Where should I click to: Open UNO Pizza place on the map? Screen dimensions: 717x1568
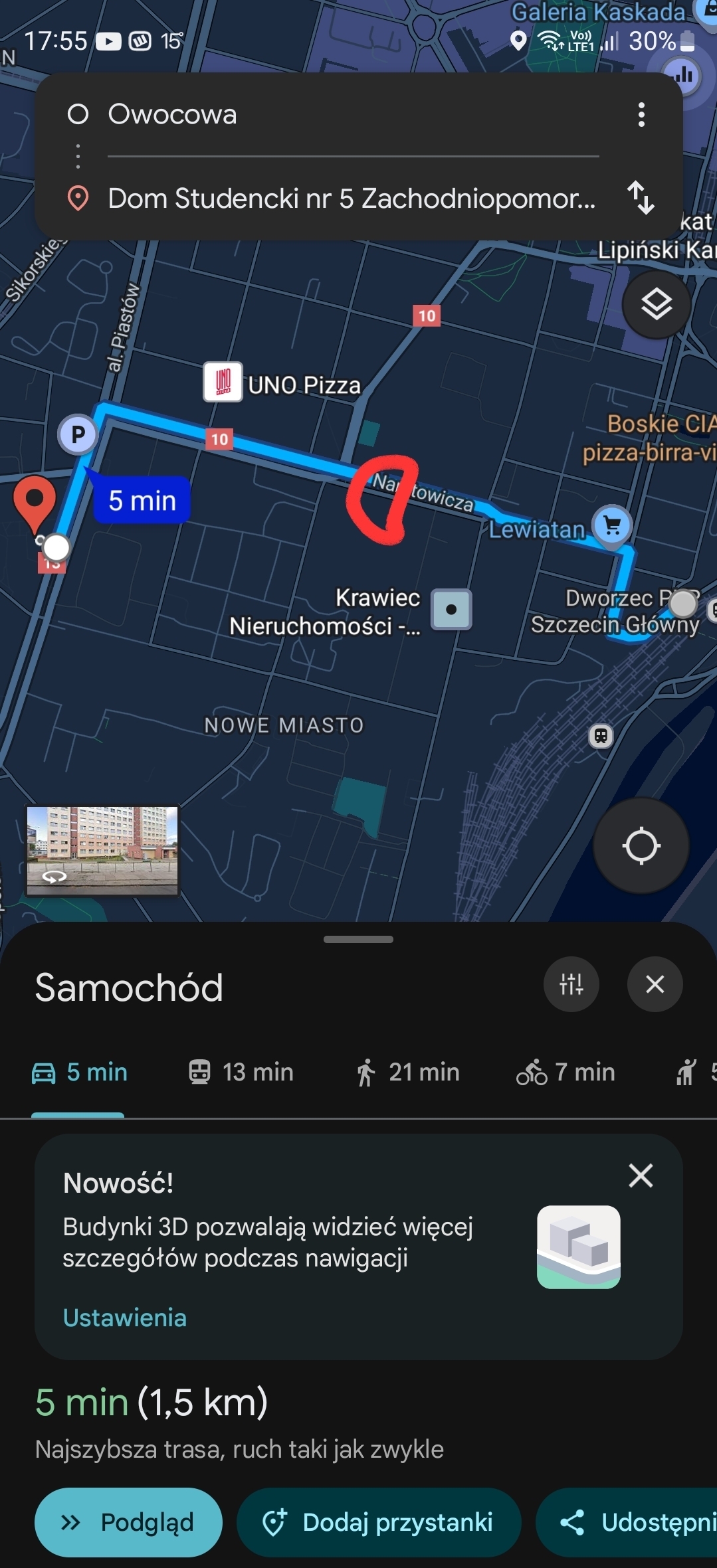223,383
